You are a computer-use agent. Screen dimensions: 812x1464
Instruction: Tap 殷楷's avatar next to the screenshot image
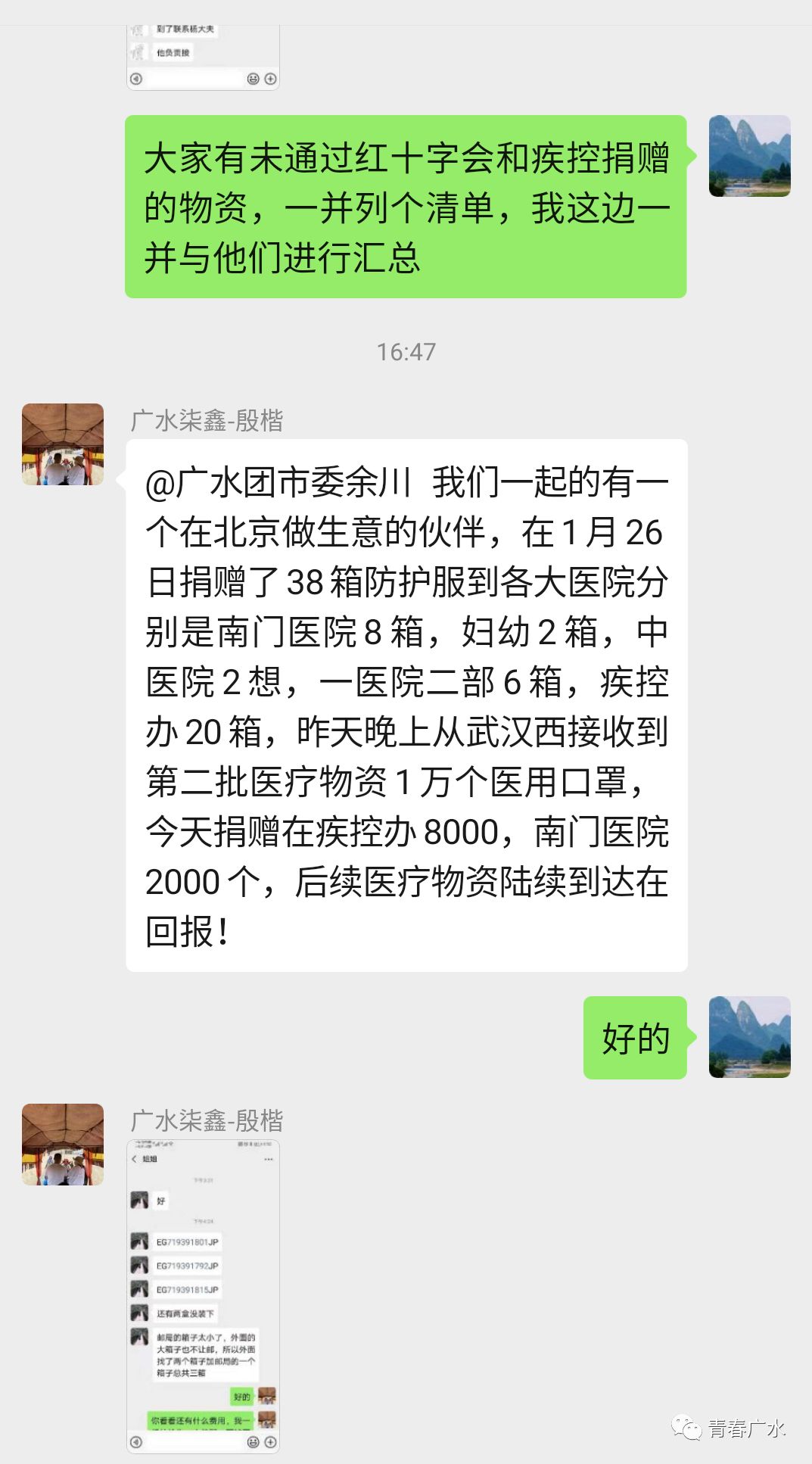pyautogui.click(x=63, y=1145)
